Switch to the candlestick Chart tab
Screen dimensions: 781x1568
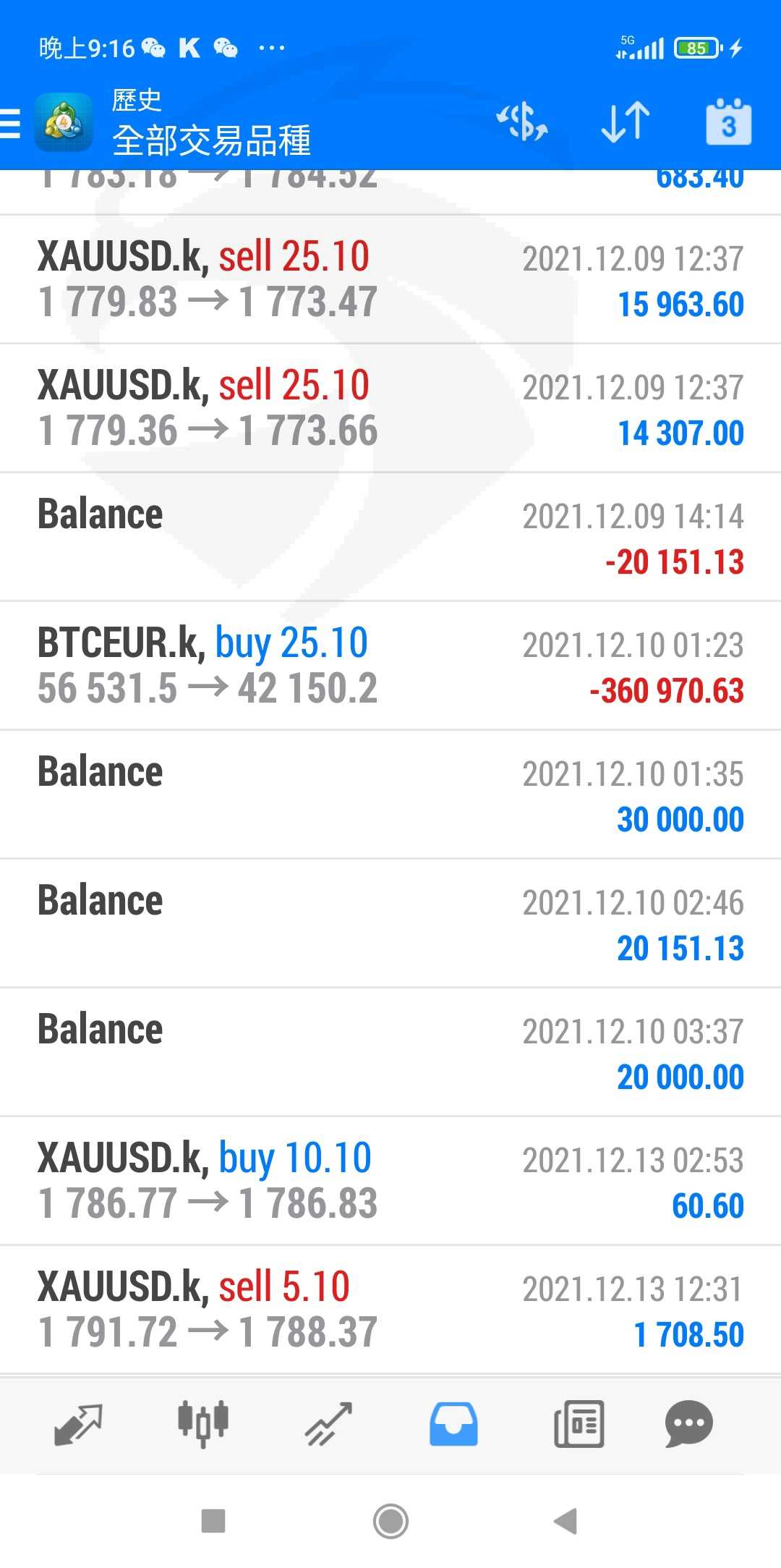203,1425
